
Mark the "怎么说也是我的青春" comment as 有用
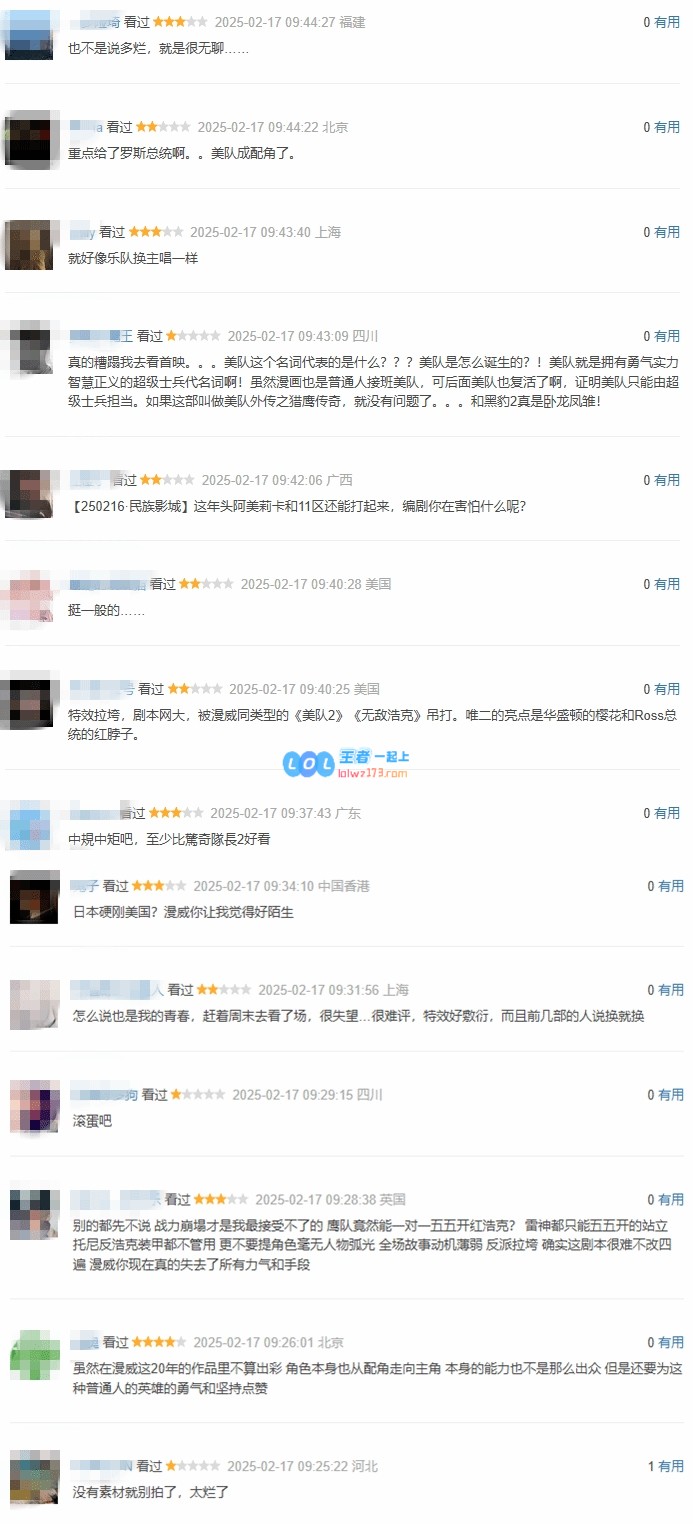point(671,990)
